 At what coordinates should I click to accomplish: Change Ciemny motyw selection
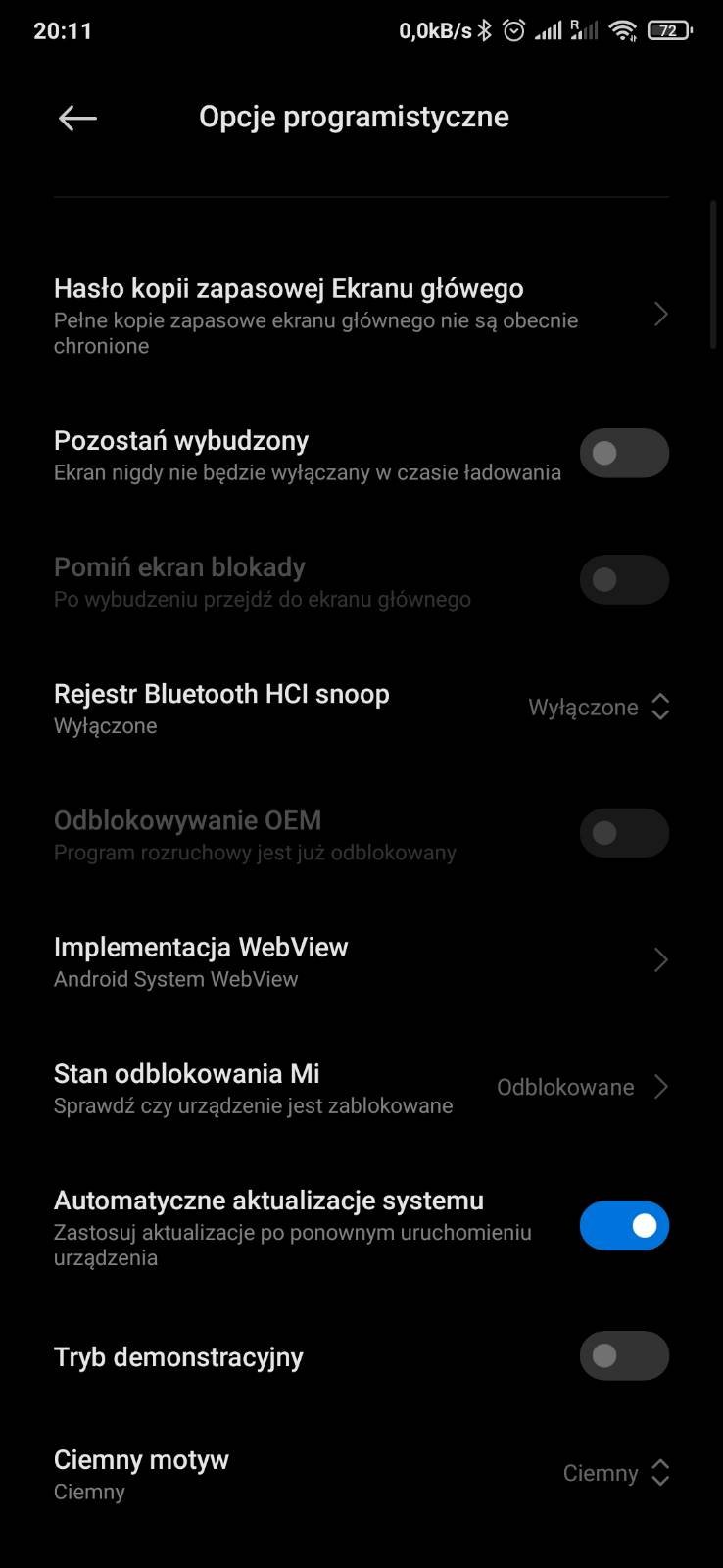[615, 1473]
